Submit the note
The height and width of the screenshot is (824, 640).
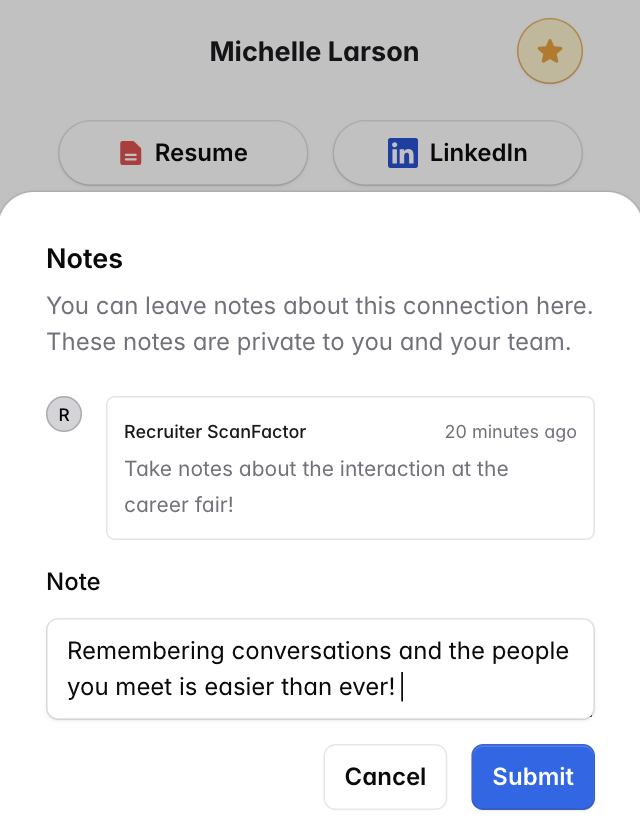click(x=533, y=776)
